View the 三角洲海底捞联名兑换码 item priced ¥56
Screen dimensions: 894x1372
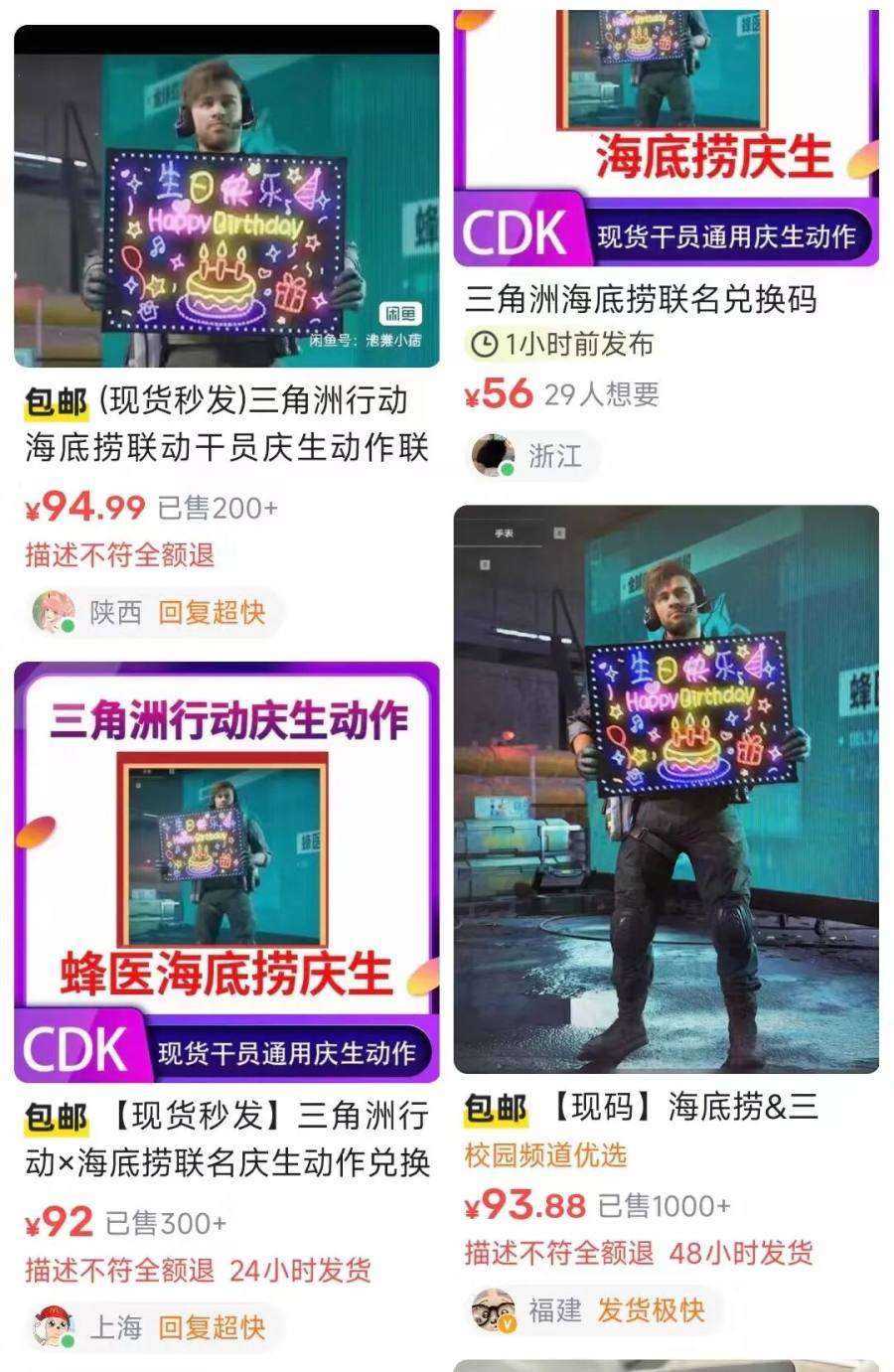tap(641, 299)
